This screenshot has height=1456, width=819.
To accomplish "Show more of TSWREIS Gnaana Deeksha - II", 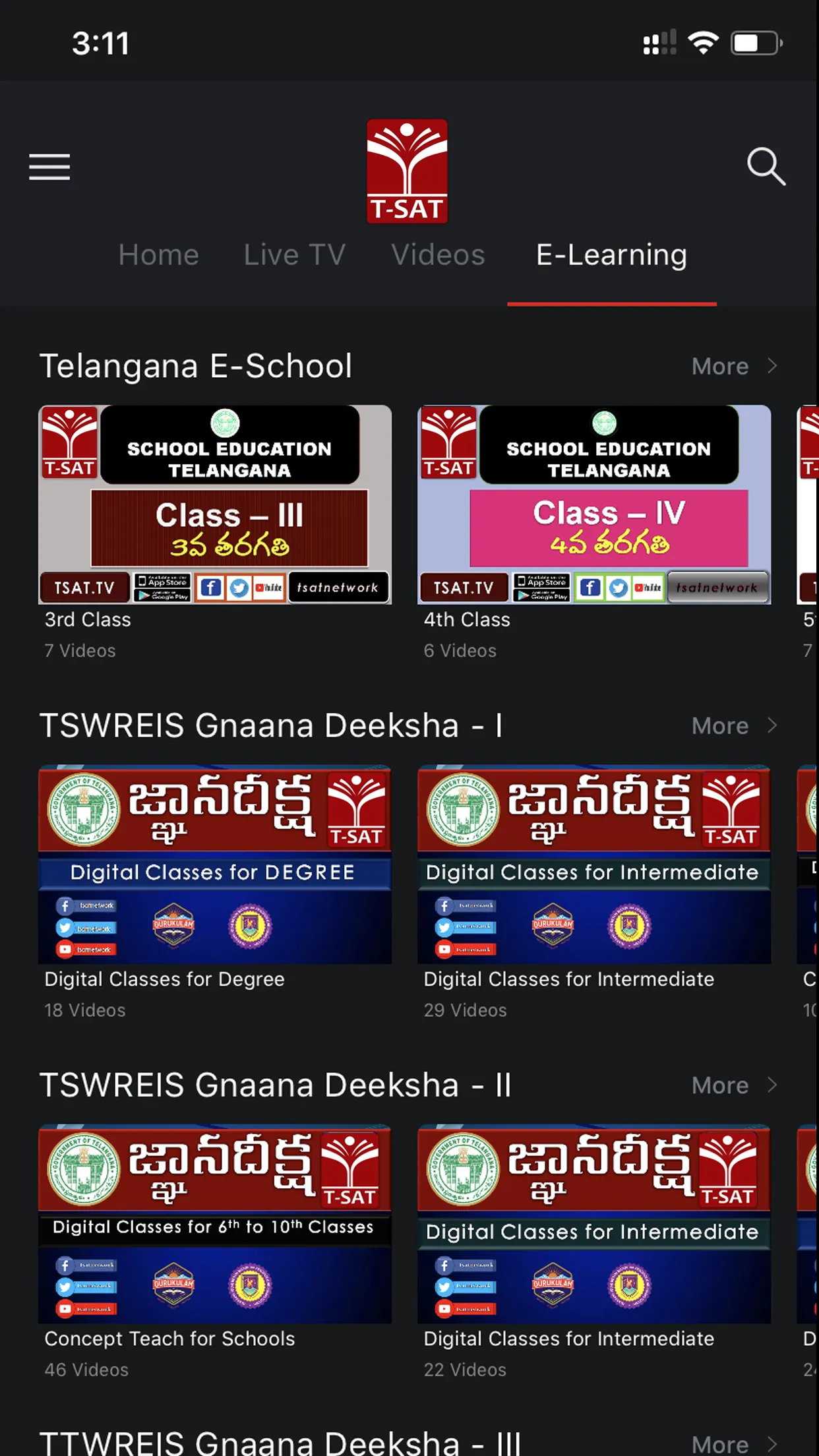I will tap(733, 1085).
